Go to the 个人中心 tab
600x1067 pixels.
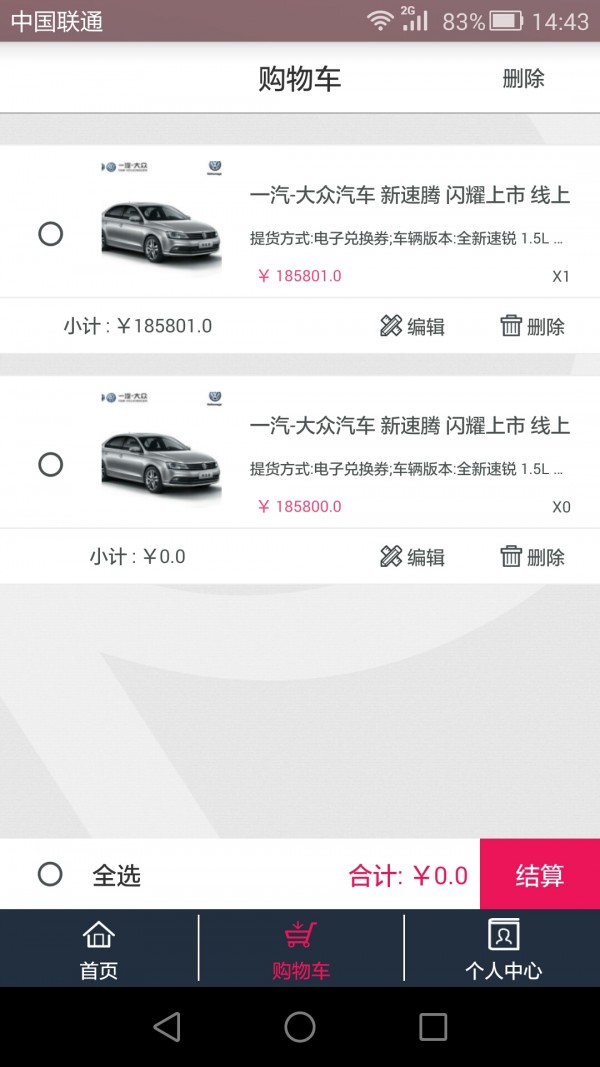(x=503, y=949)
